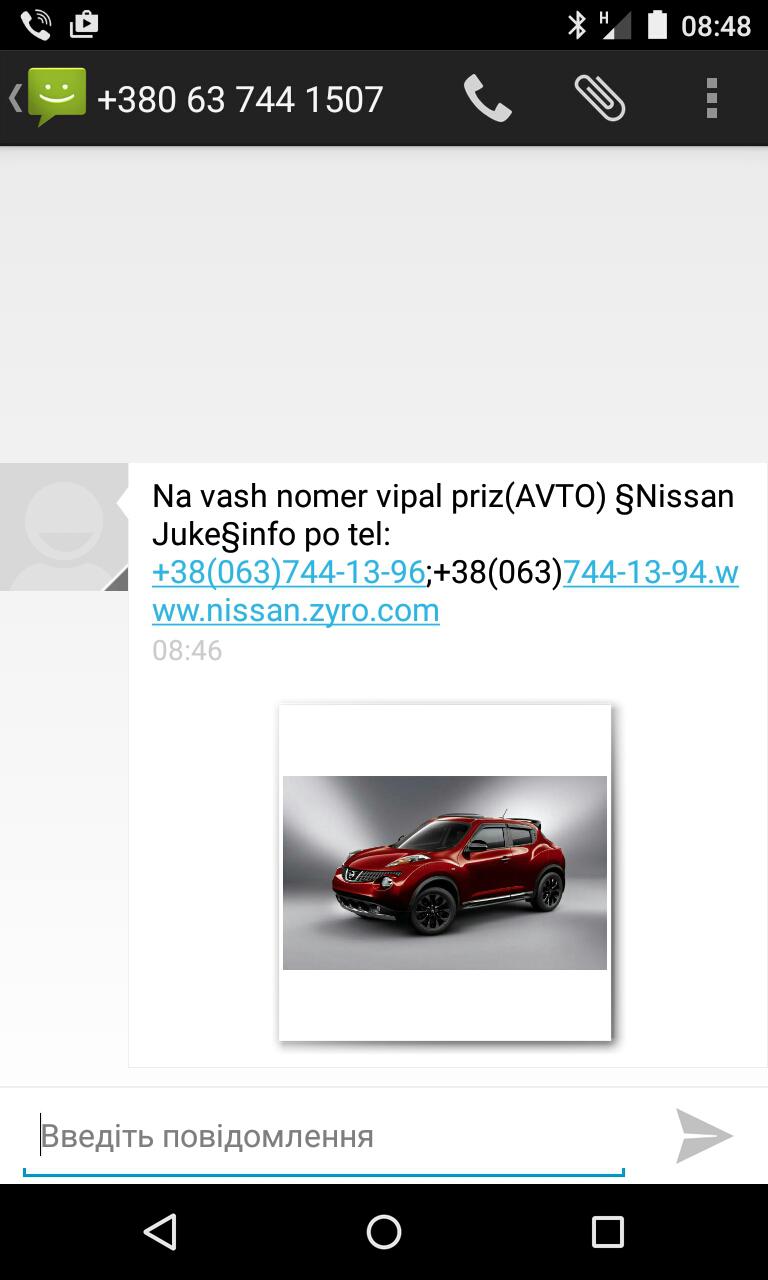Tap the +38(063)744-13-96 phone link

[288, 572]
